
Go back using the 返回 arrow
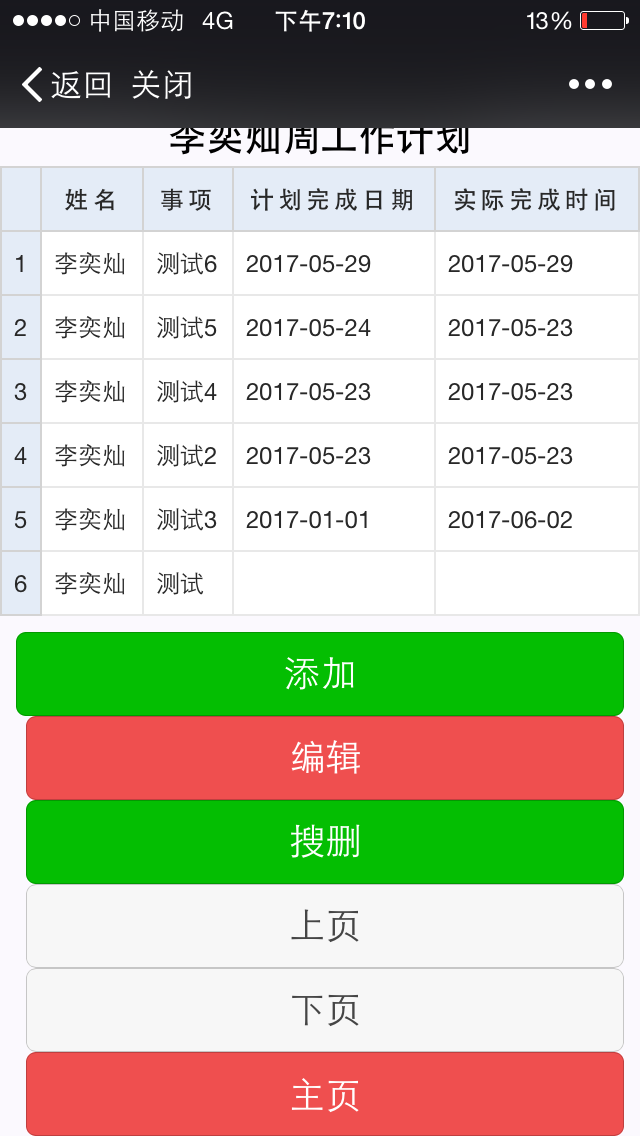click(66, 85)
